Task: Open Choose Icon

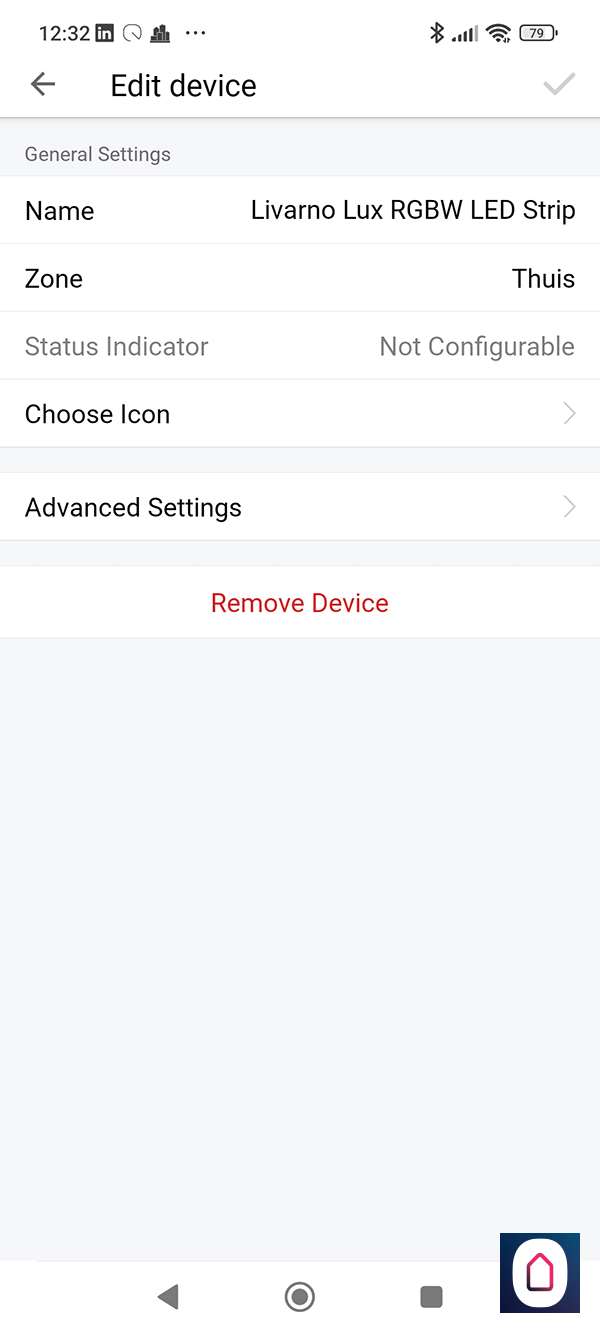Action: pyautogui.click(x=300, y=414)
